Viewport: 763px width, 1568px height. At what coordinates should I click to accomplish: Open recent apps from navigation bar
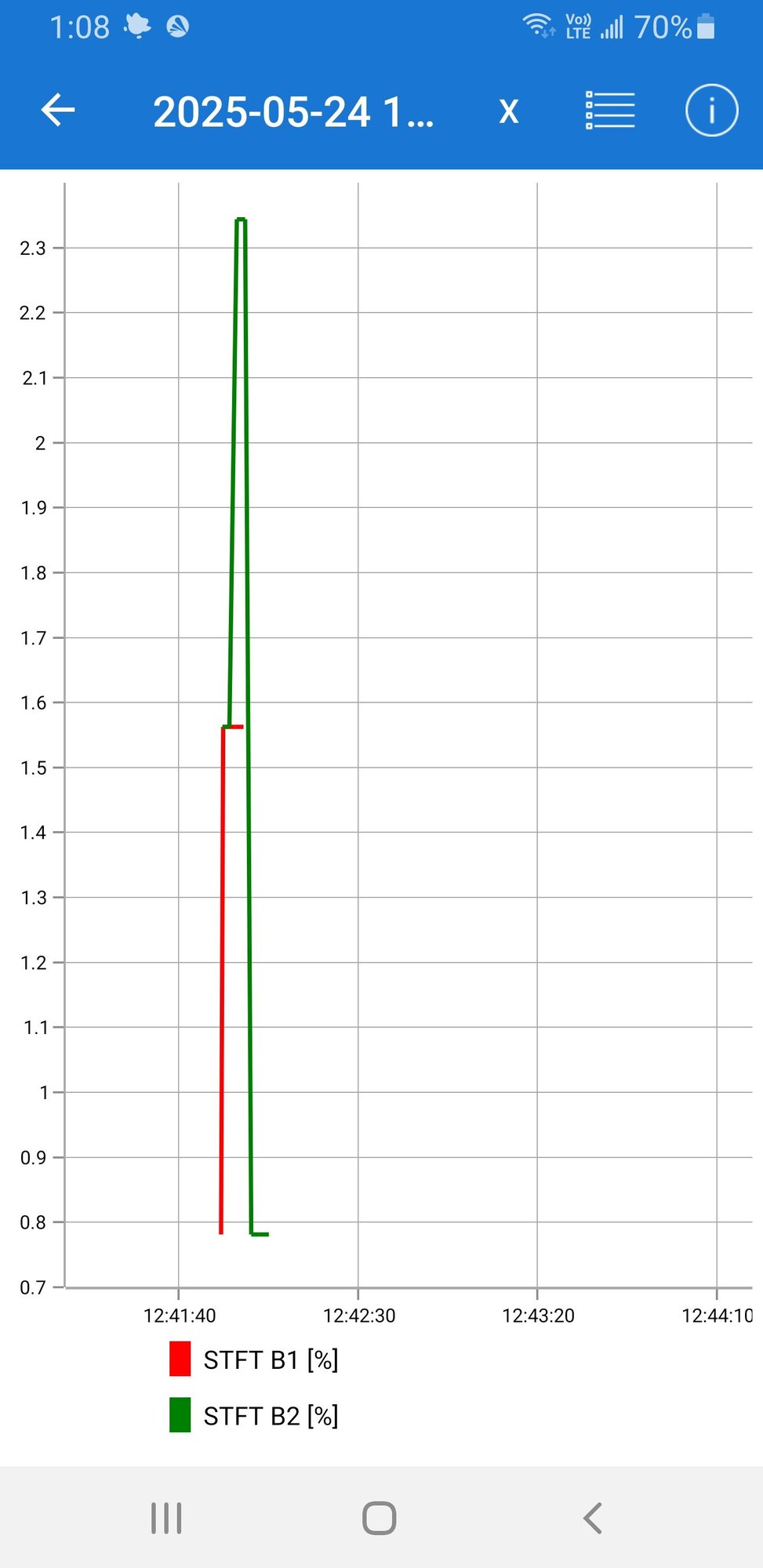(166, 1518)
